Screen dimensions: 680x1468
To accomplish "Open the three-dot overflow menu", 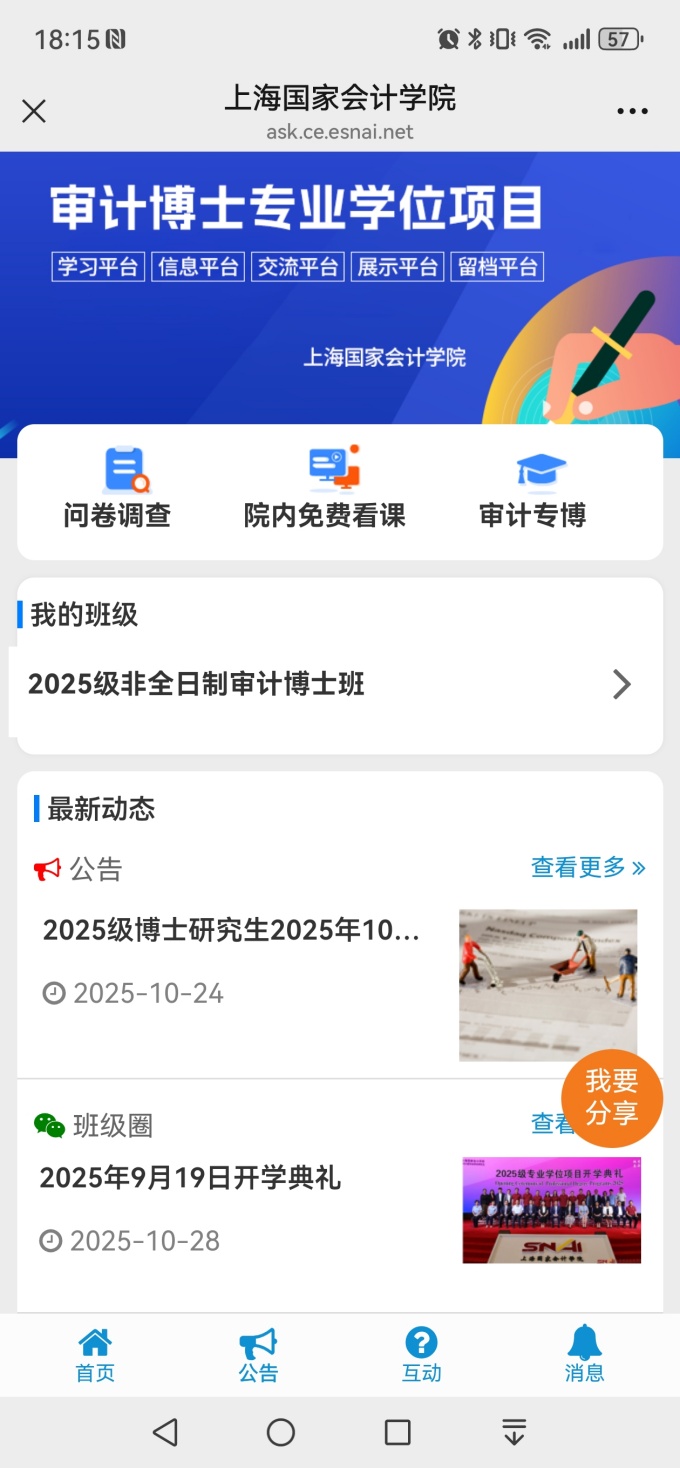I will (x=632, y=111).
